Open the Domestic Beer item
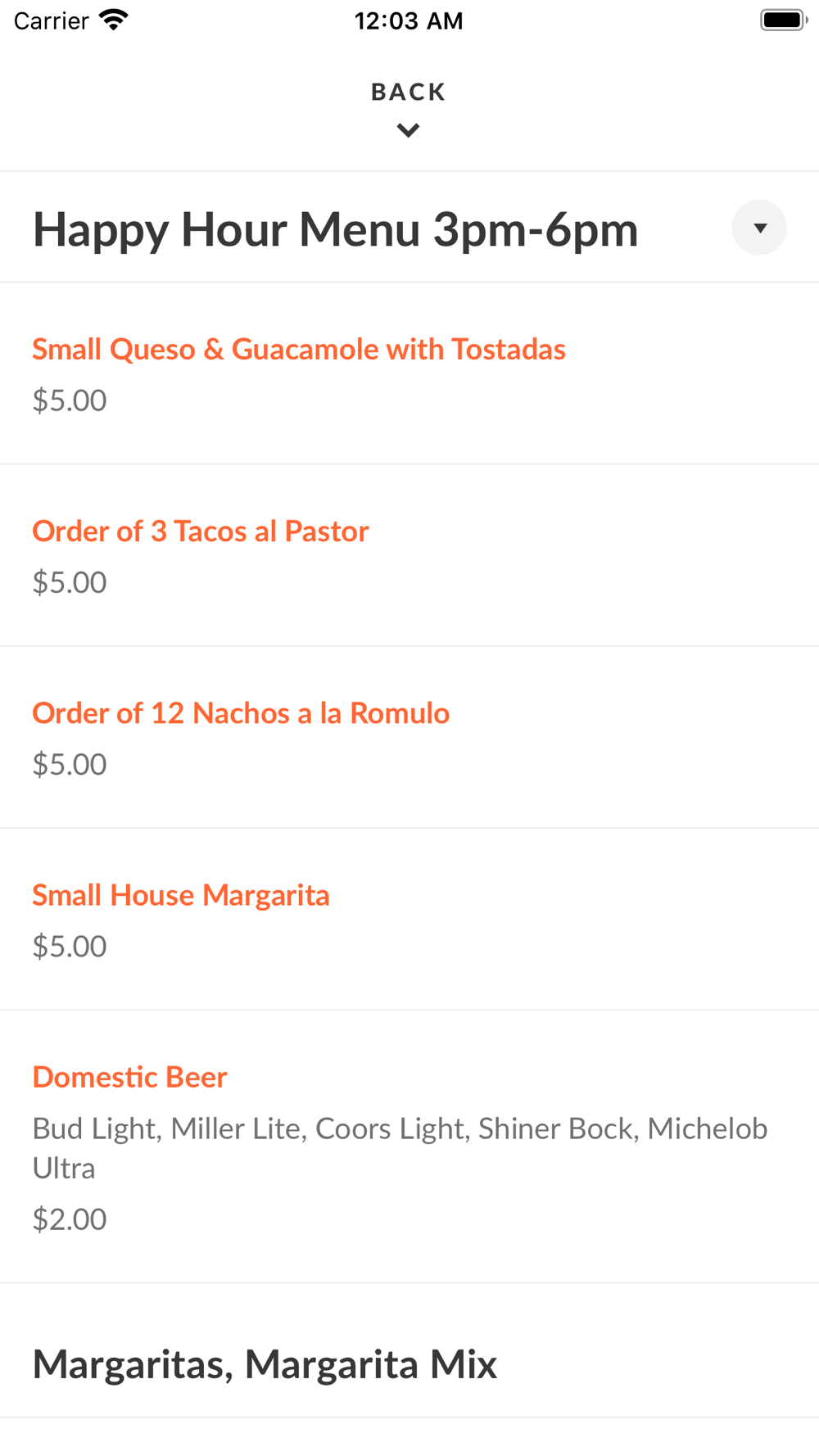The image size is (819, 1456). [x=409, y=1146]
